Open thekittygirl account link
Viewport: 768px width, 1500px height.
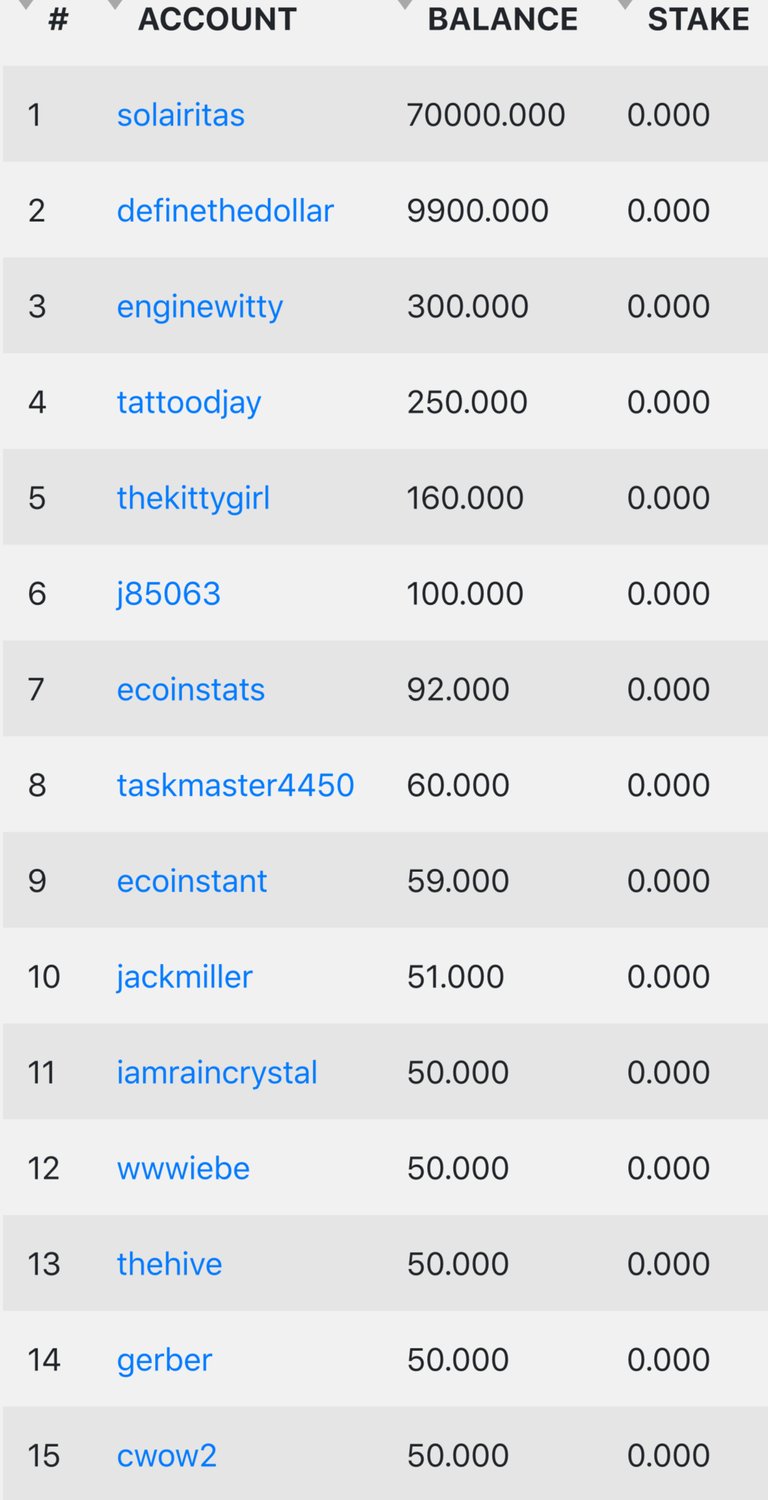(x=193, y=498)
